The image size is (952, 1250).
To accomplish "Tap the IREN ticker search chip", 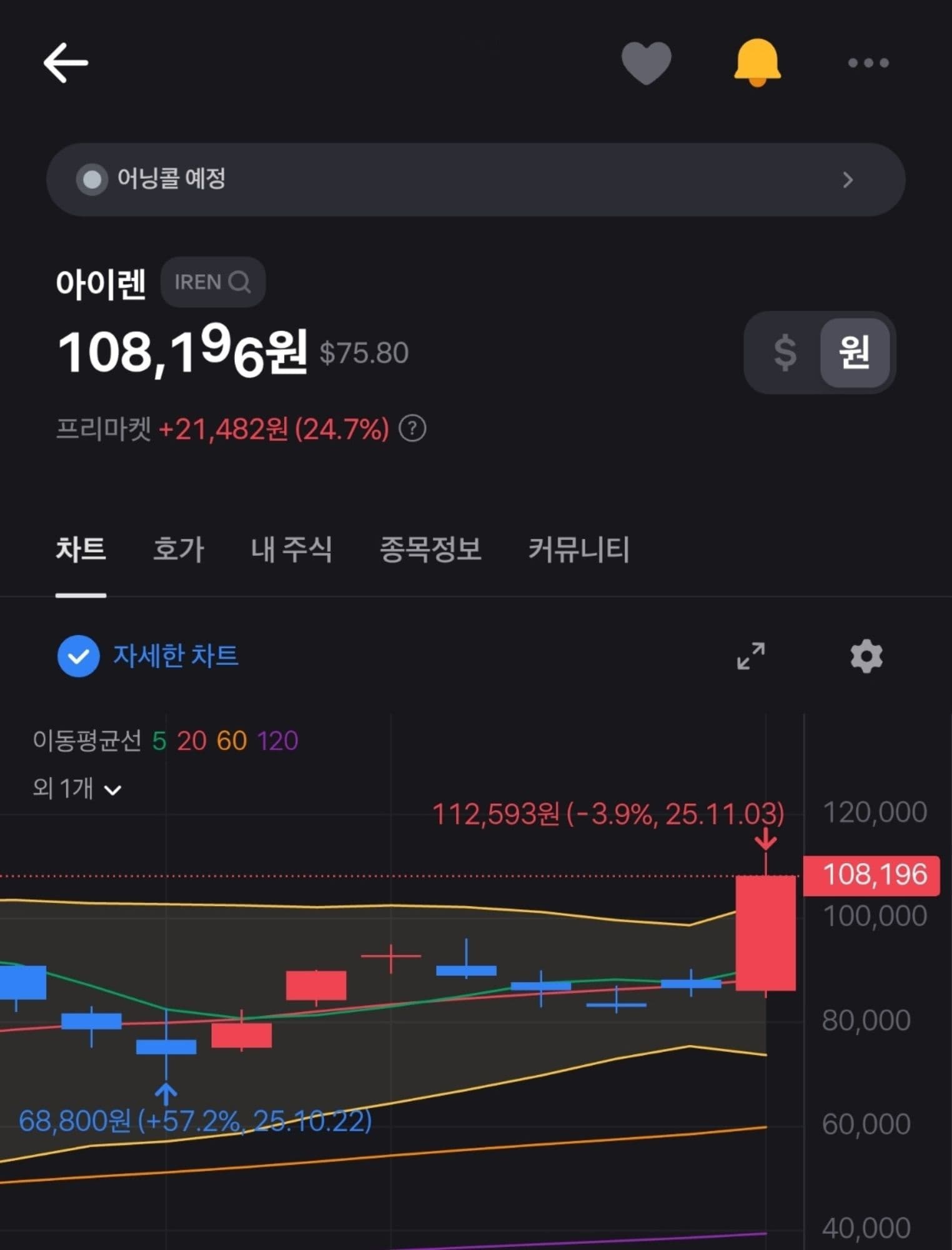I will pyautogui.click(x=212, y=282).
